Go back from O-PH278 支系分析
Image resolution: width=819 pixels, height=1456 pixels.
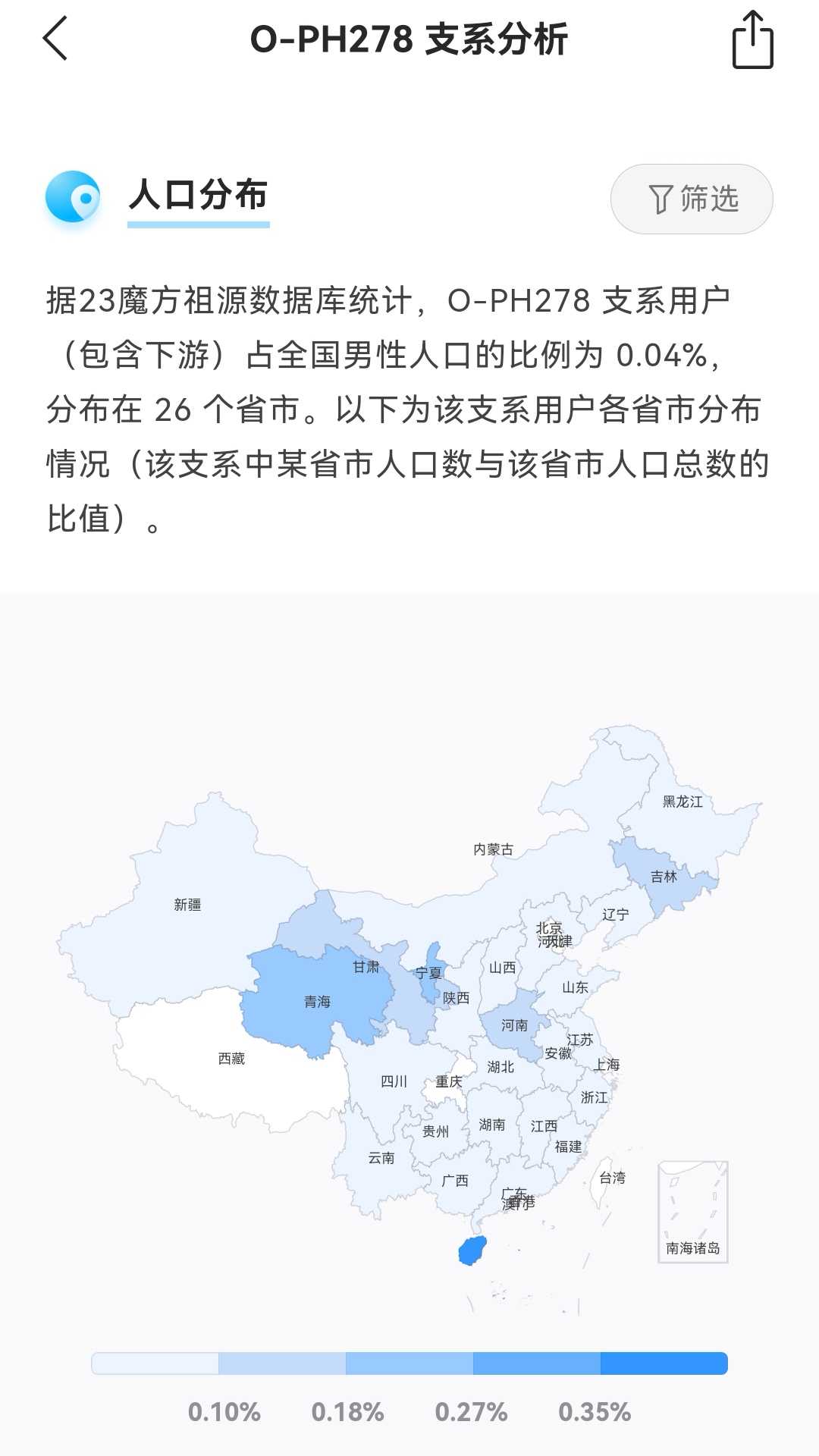click(x=55, y=39)
